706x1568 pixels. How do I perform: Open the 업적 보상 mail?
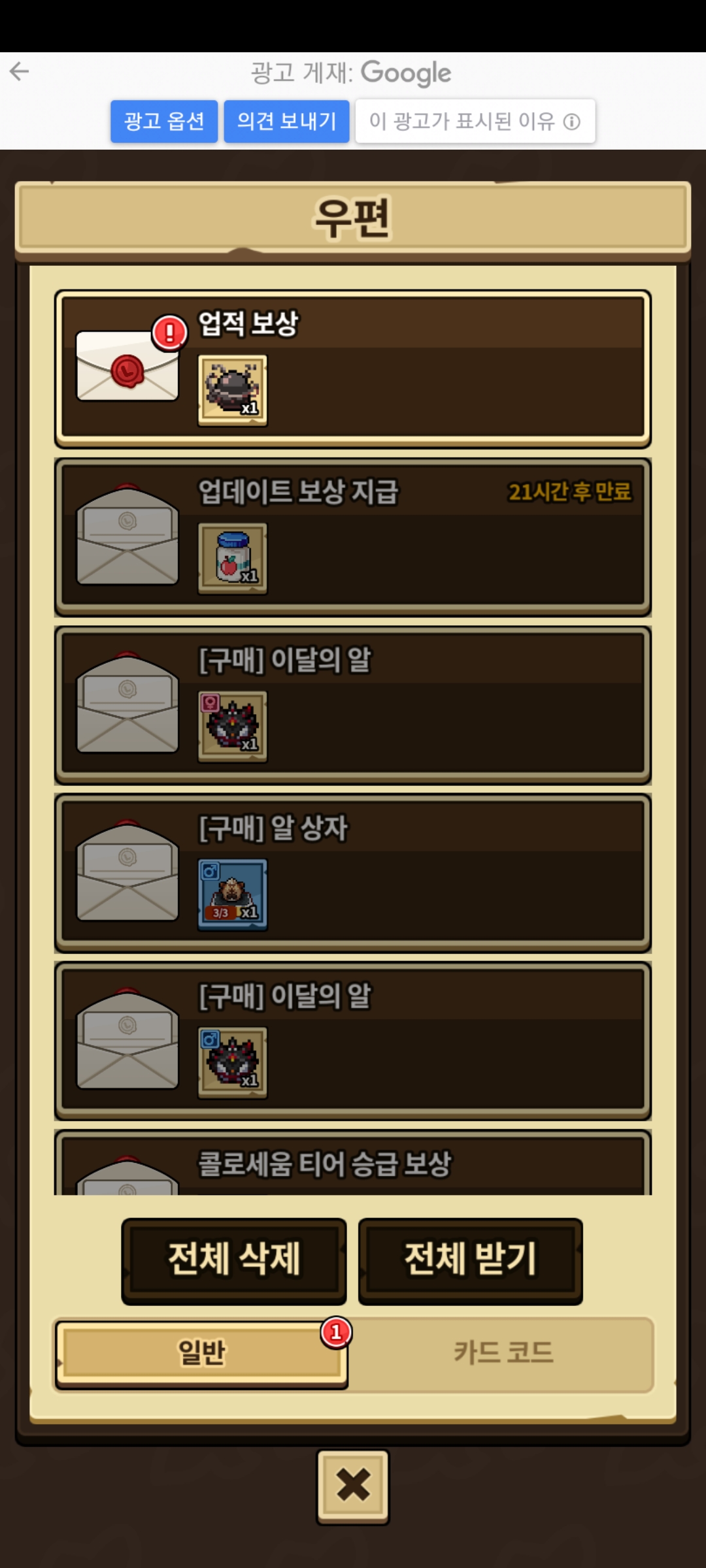click(353, 369)
